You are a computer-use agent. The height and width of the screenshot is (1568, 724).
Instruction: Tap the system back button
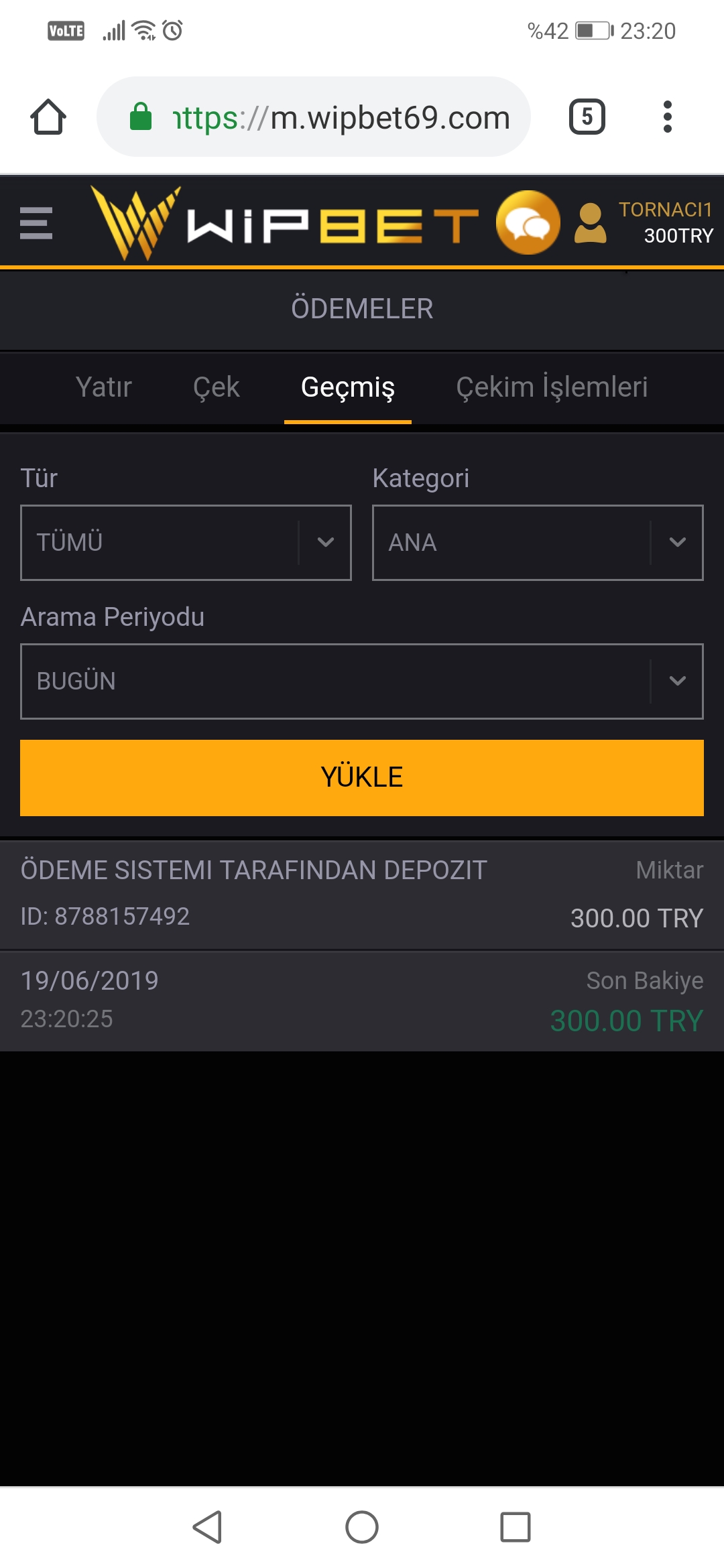208,1528
